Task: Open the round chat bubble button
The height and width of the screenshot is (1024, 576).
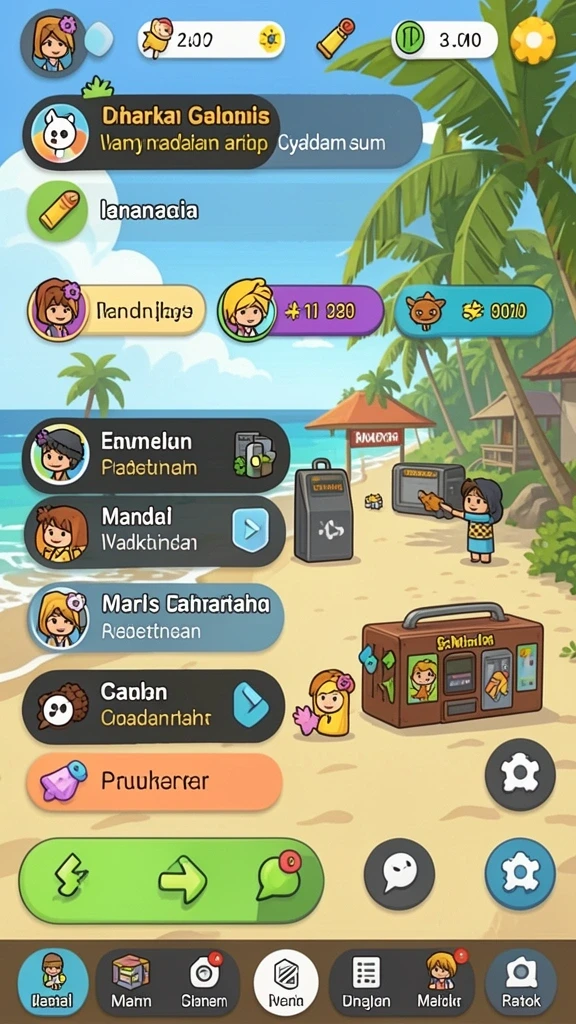Action: [399, 874]
